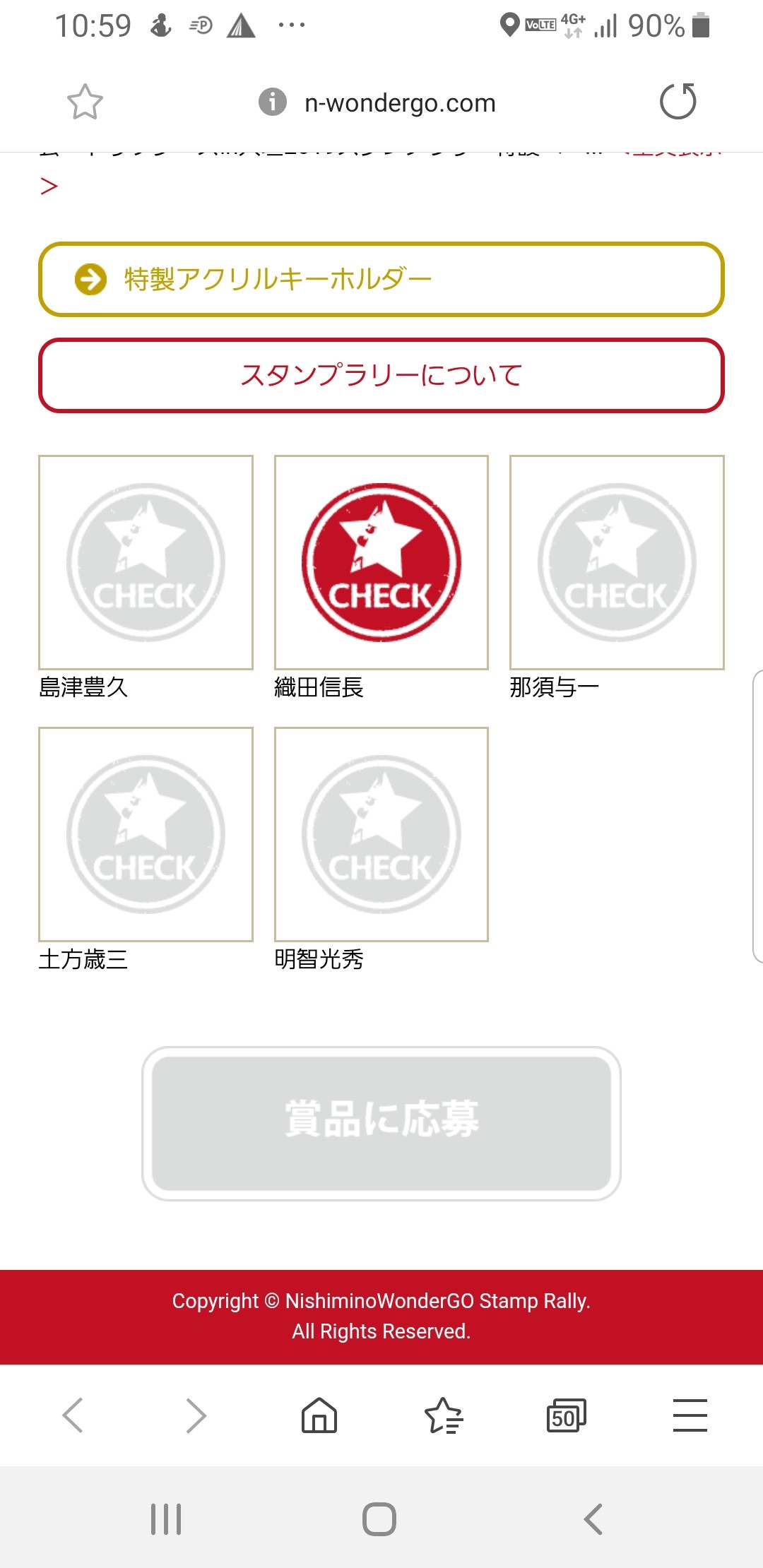The height and width of the screenshot is (1568, 763).
Task: Open the tab switcher showing 50 tabs
Action: click(567, 1415)
